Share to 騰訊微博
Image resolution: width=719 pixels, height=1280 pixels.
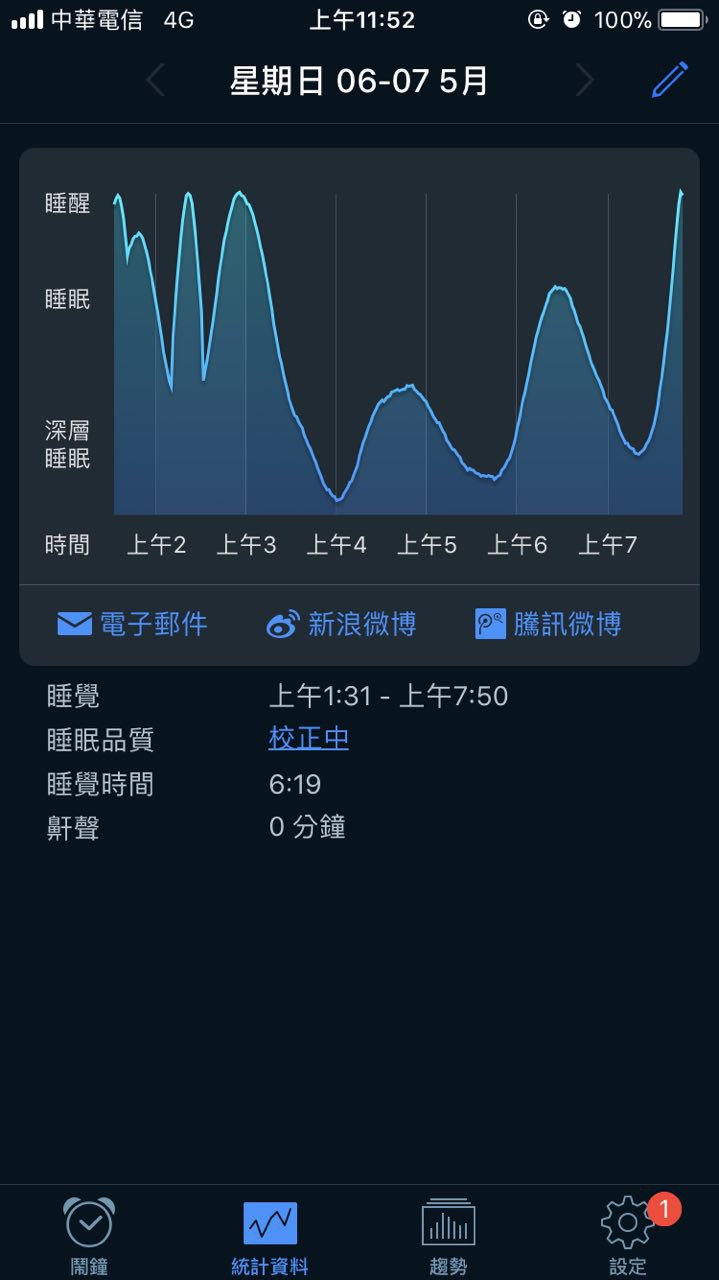[x=548, y=624]
